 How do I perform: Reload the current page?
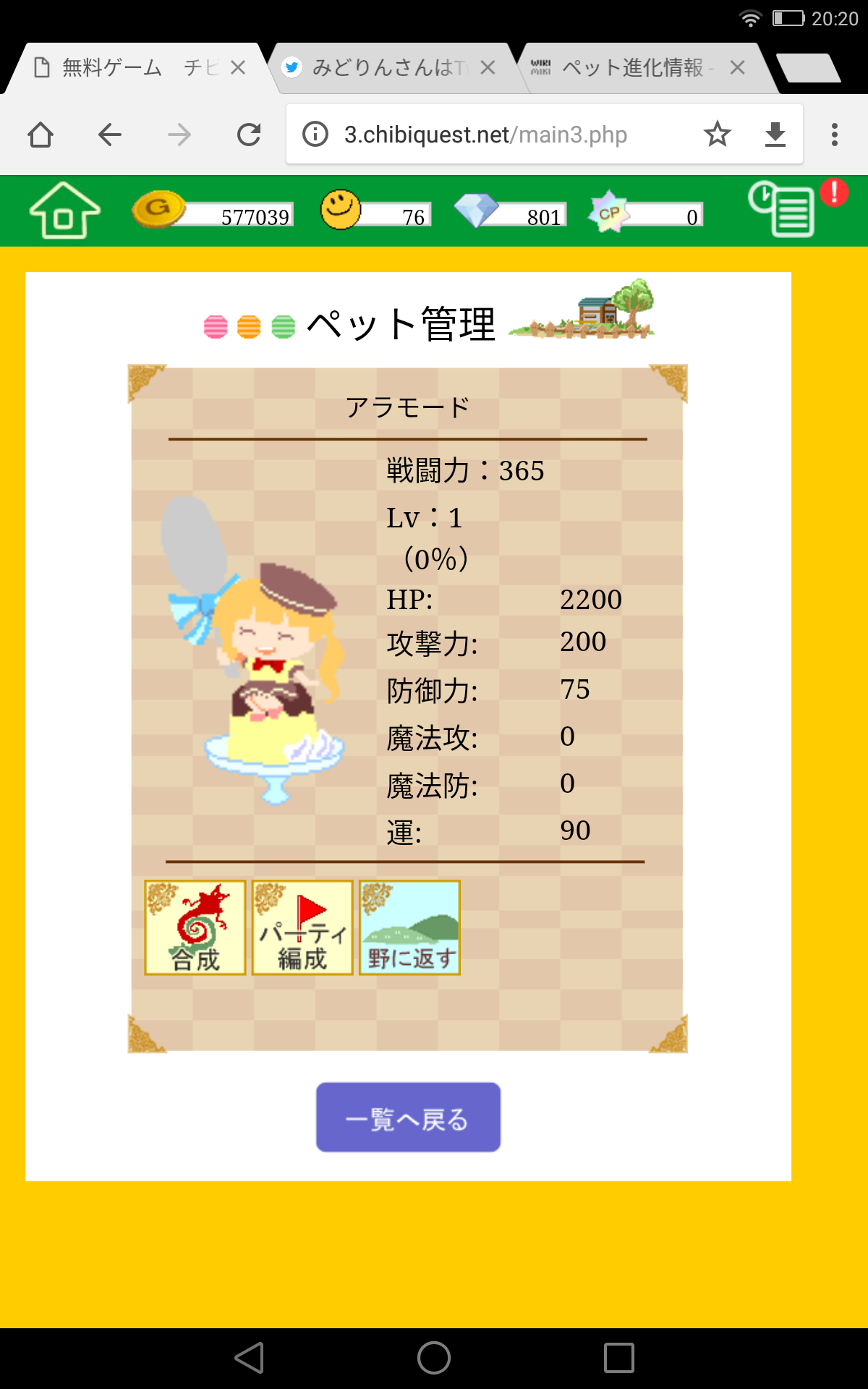coord(249,135)
